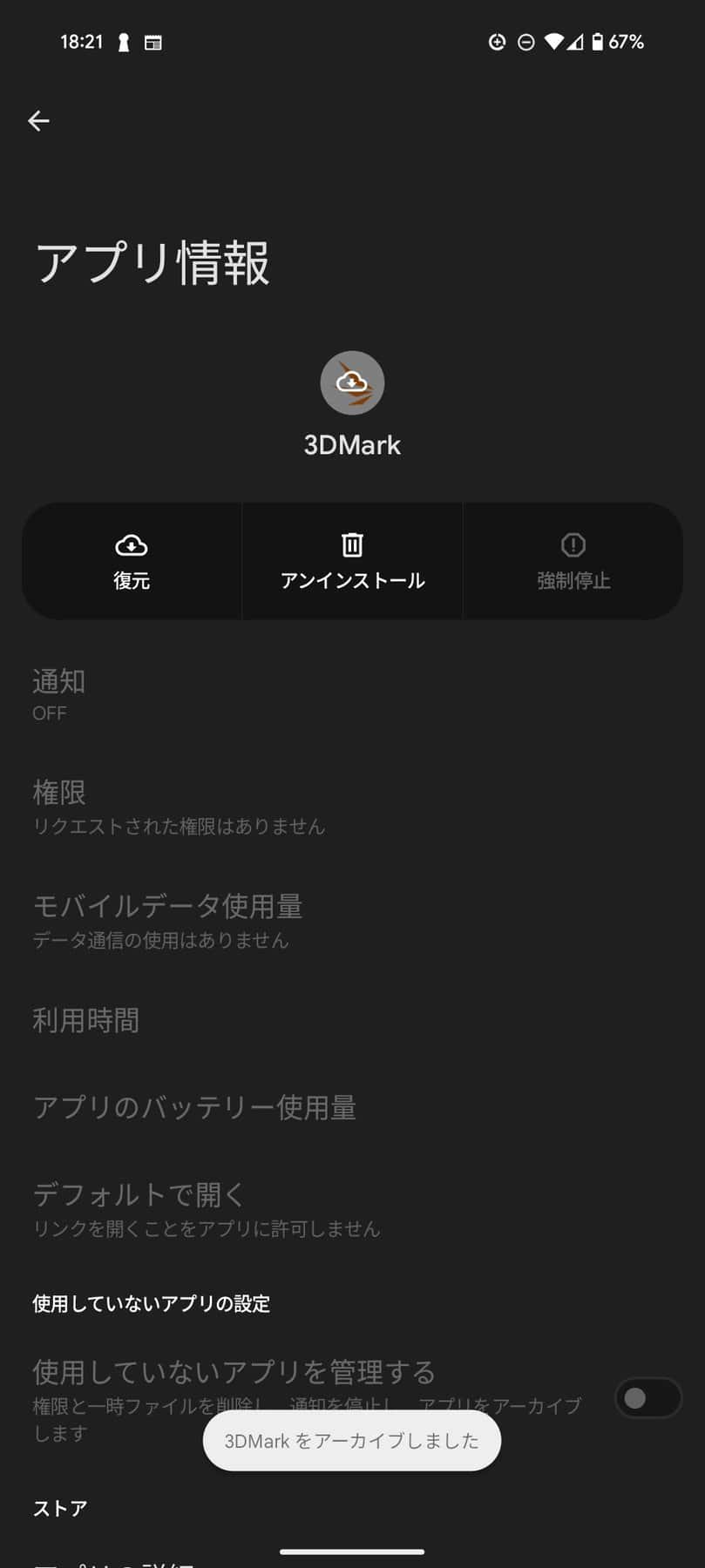Navigate back using the back arrow
This screenshot has width=705, height=1568.
[38, 121]
